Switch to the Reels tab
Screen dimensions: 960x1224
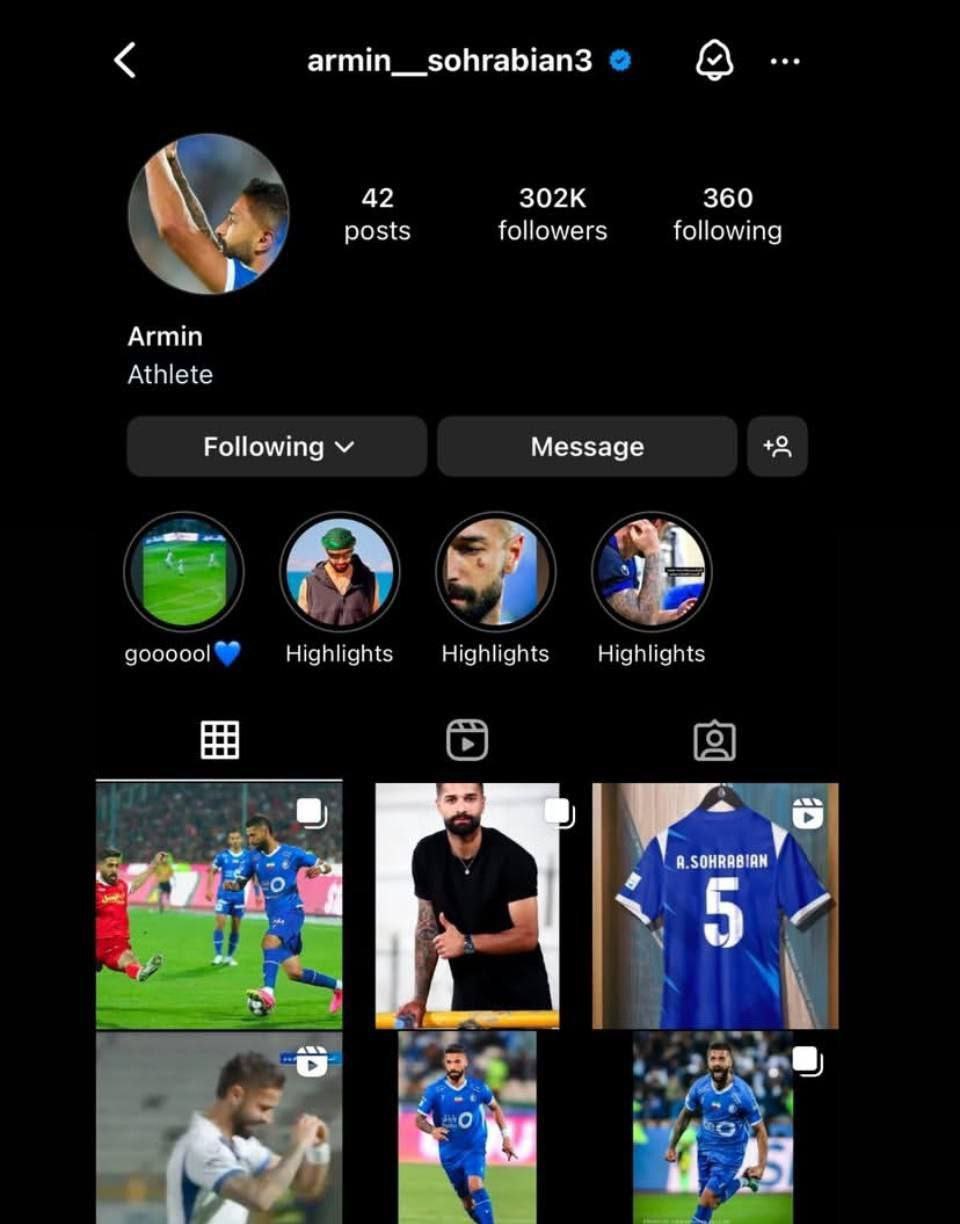[467, 740]
